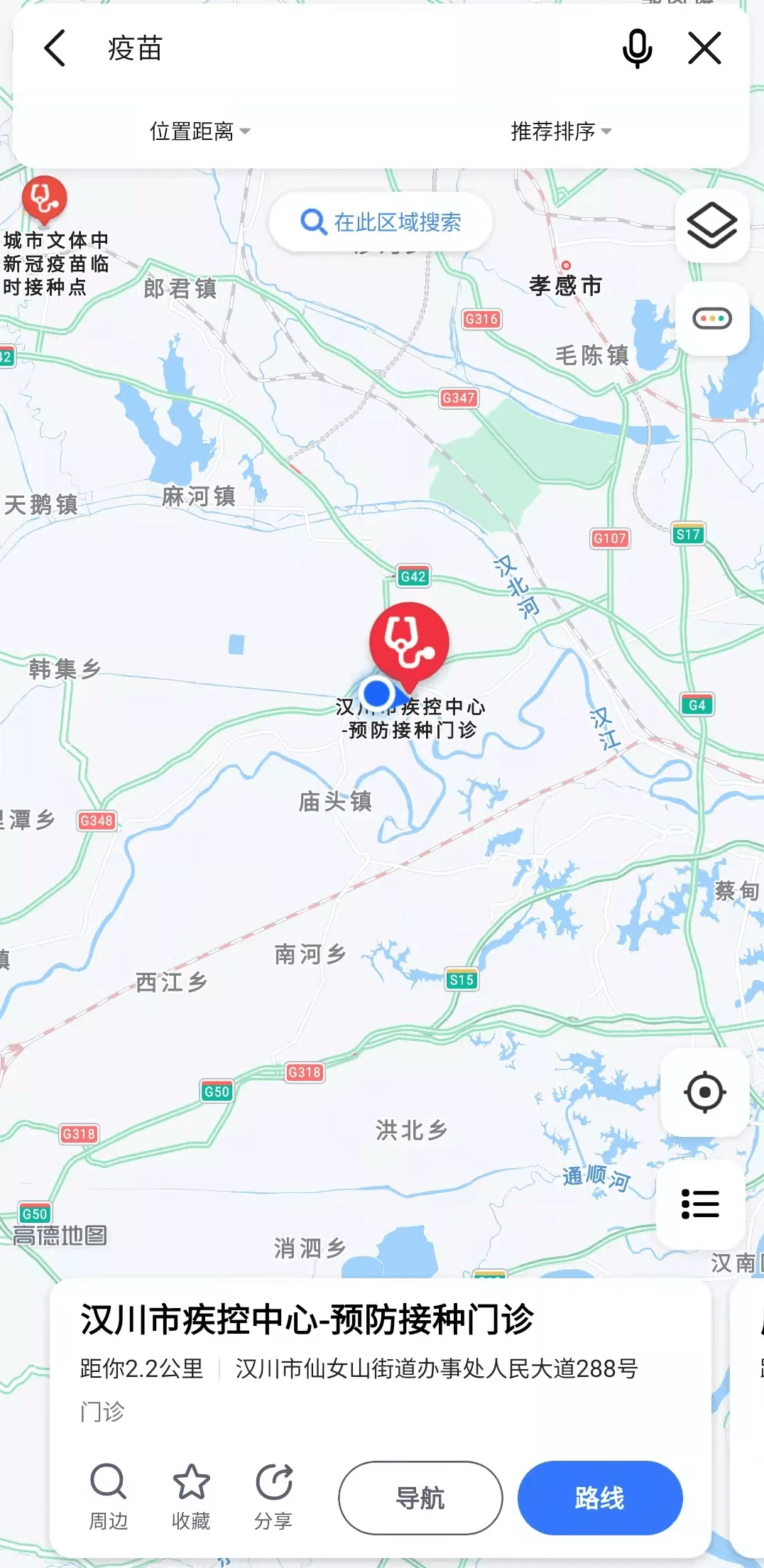
Task: View the route with 路线
Action: coord(600,1498)
